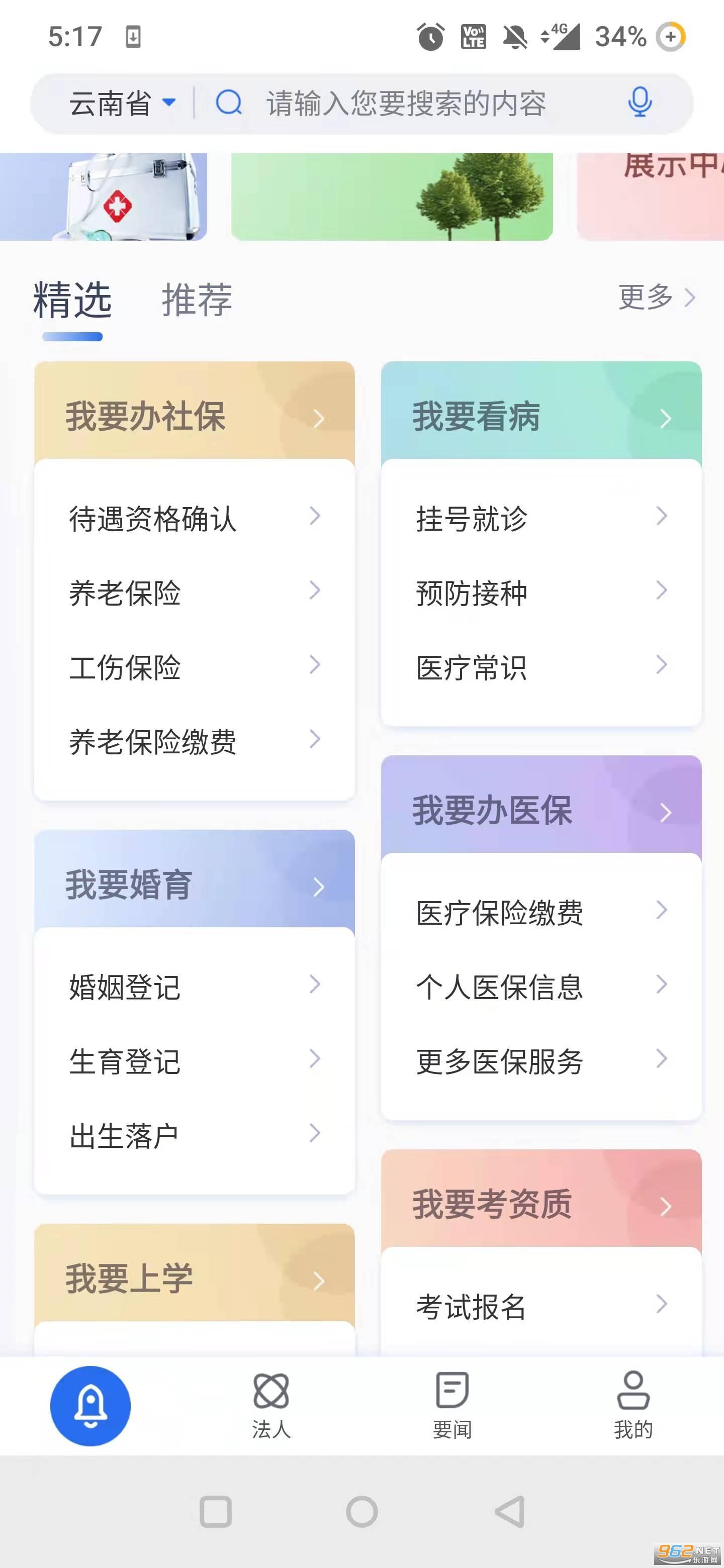Open 医疗保险缴费

click(x=540, y=913)
